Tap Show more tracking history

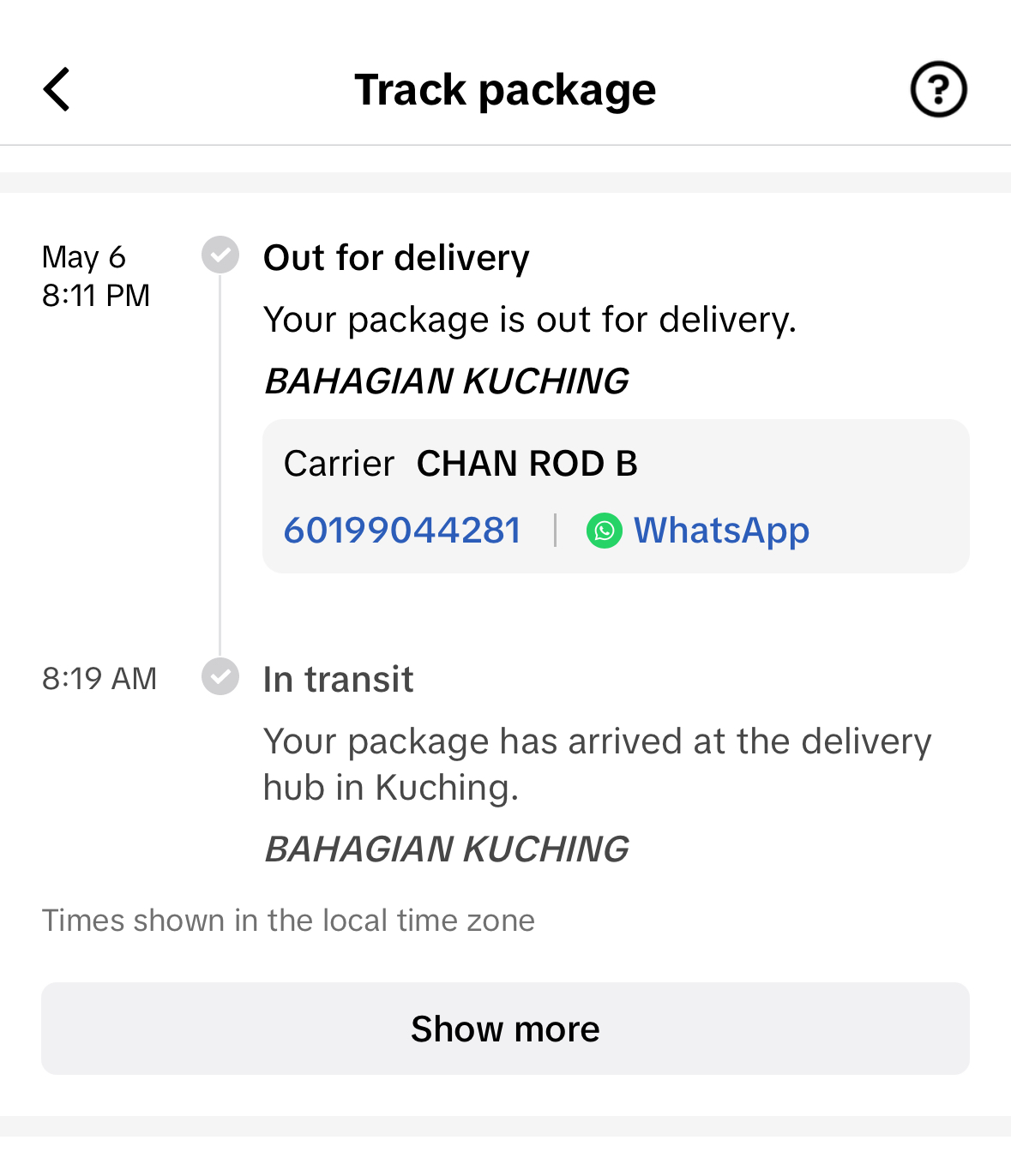(x=505, y=1029)
